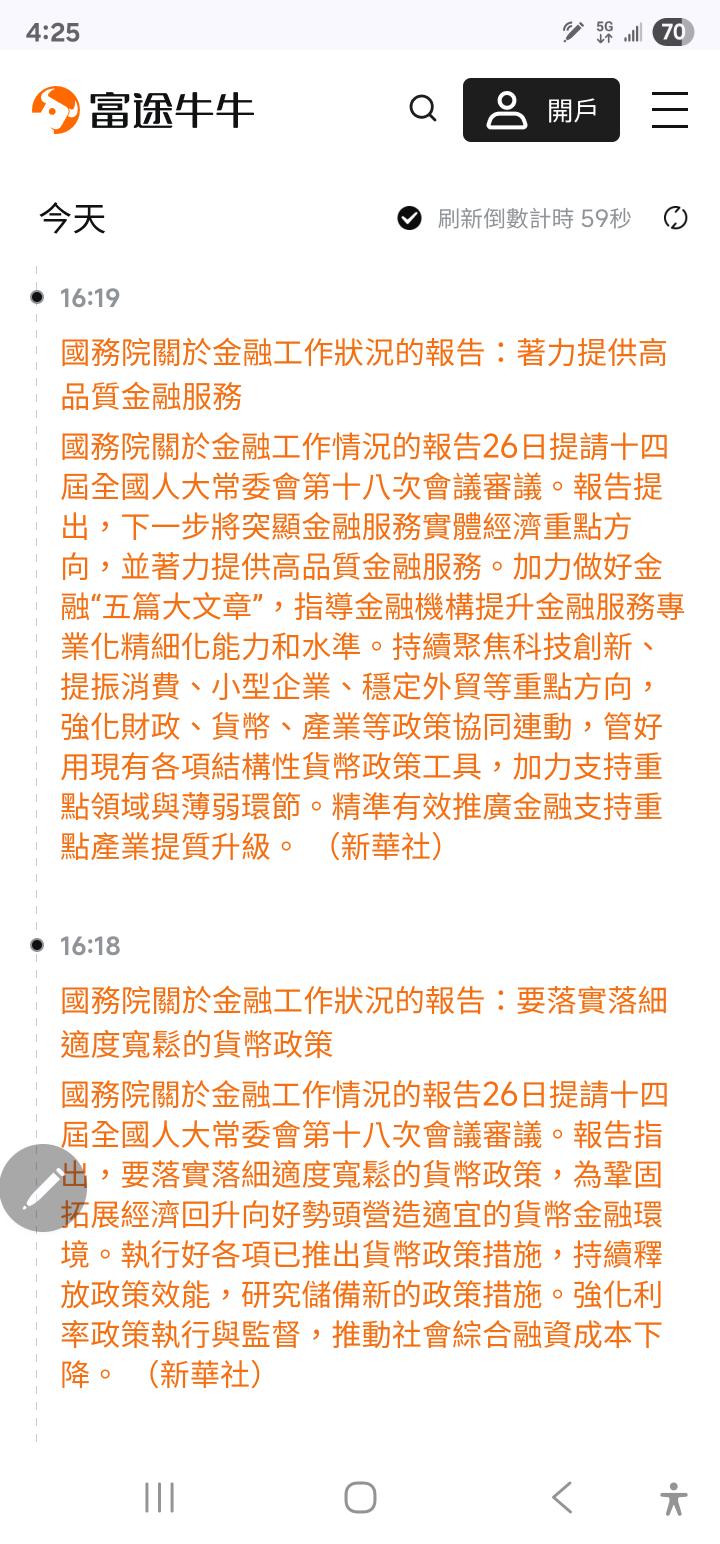Tap the 開戶 account opening button
720x1544 pixels.
[541, 110]
